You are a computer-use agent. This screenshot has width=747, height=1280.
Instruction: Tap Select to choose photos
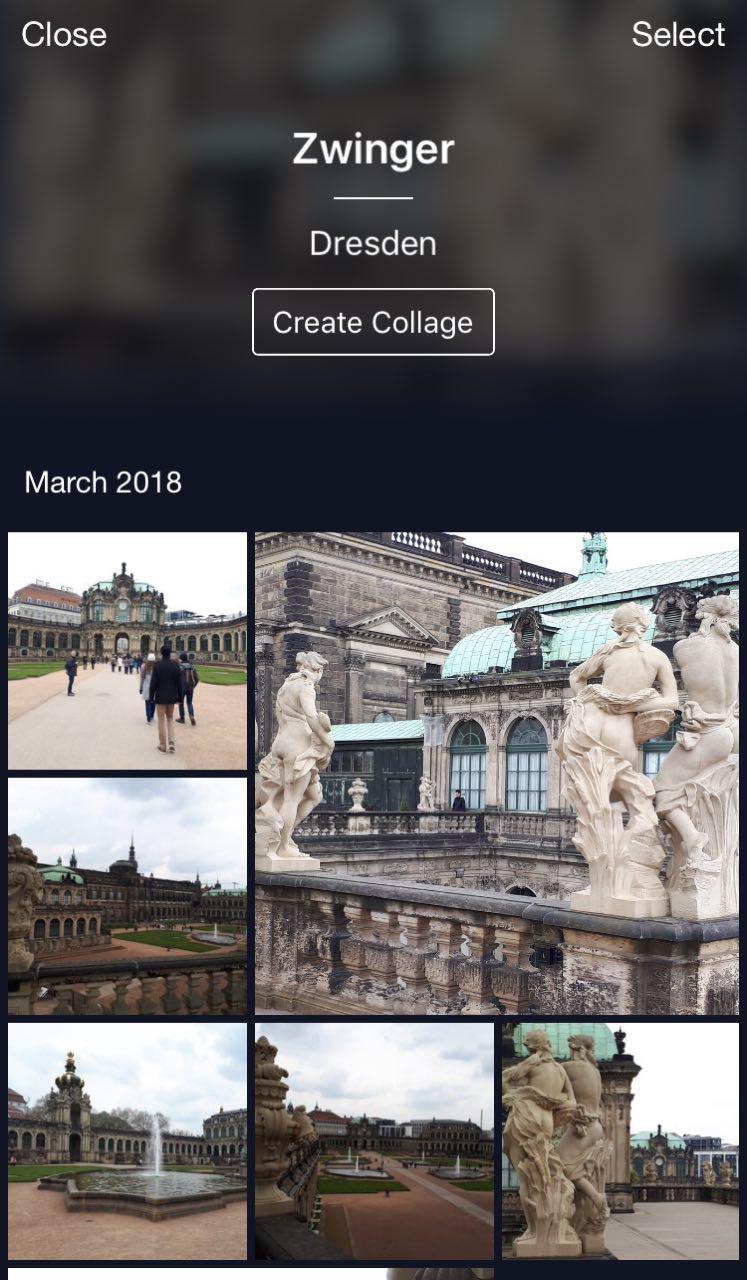pyautogui.click(x=677, y=35)
